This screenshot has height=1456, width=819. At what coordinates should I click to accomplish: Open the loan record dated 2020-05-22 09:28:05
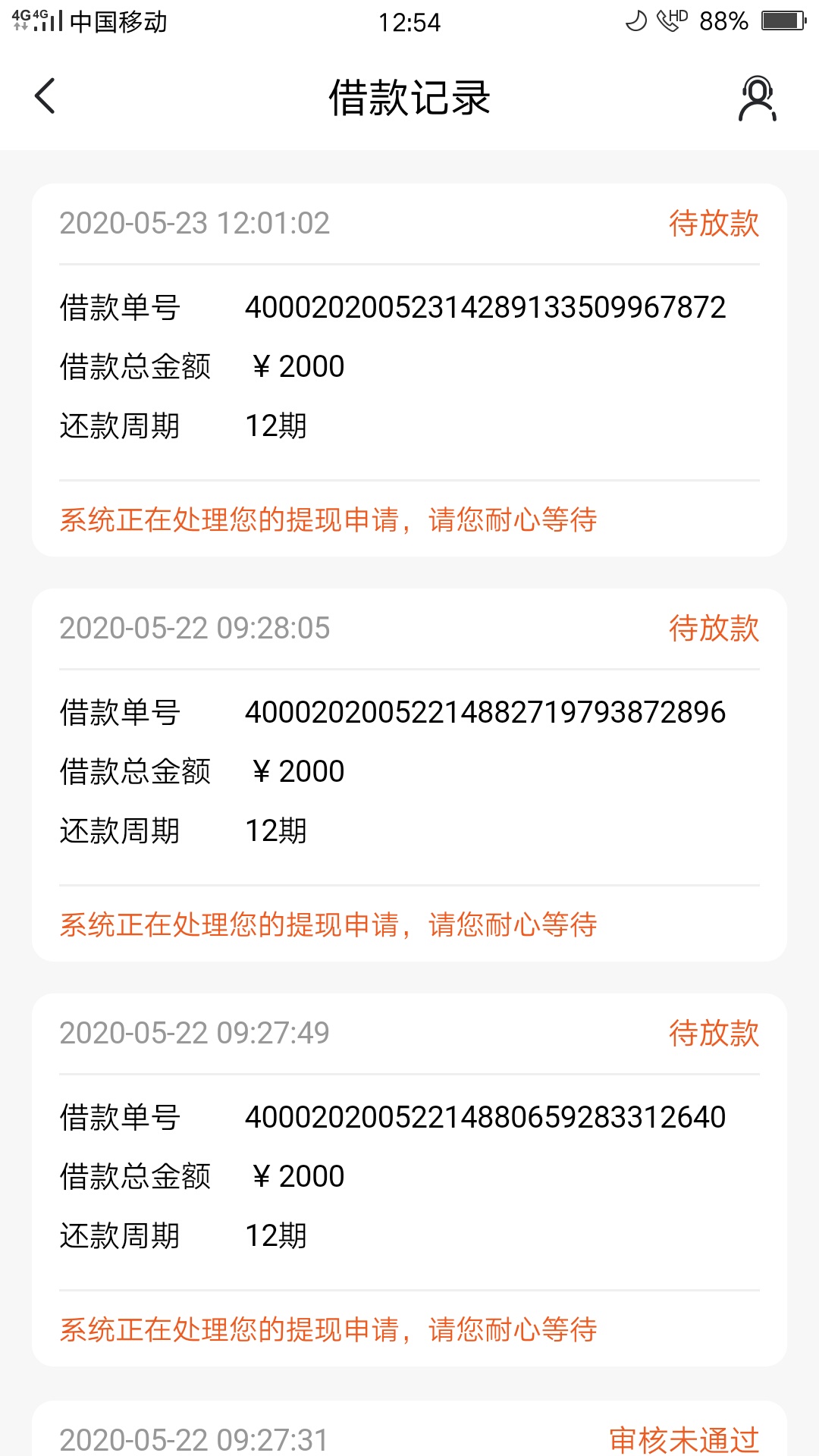409,775
